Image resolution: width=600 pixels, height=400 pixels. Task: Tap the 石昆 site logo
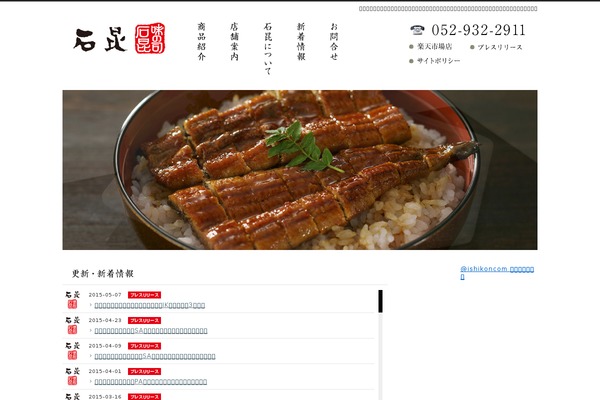(100, 39)
